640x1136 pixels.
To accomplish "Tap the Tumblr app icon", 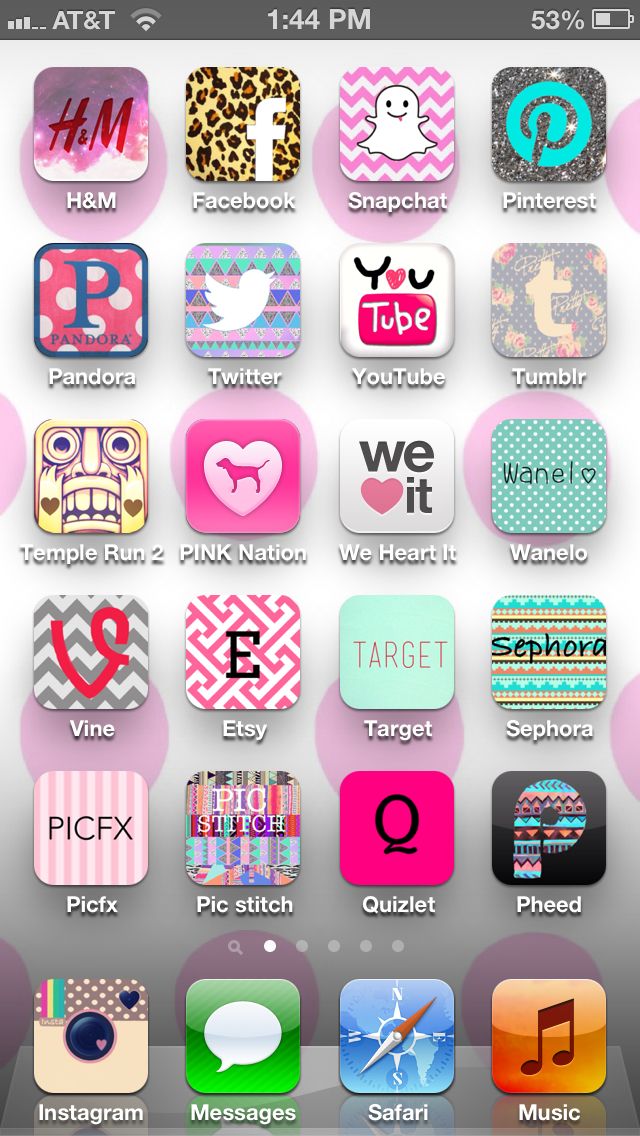I will (549, 300).
